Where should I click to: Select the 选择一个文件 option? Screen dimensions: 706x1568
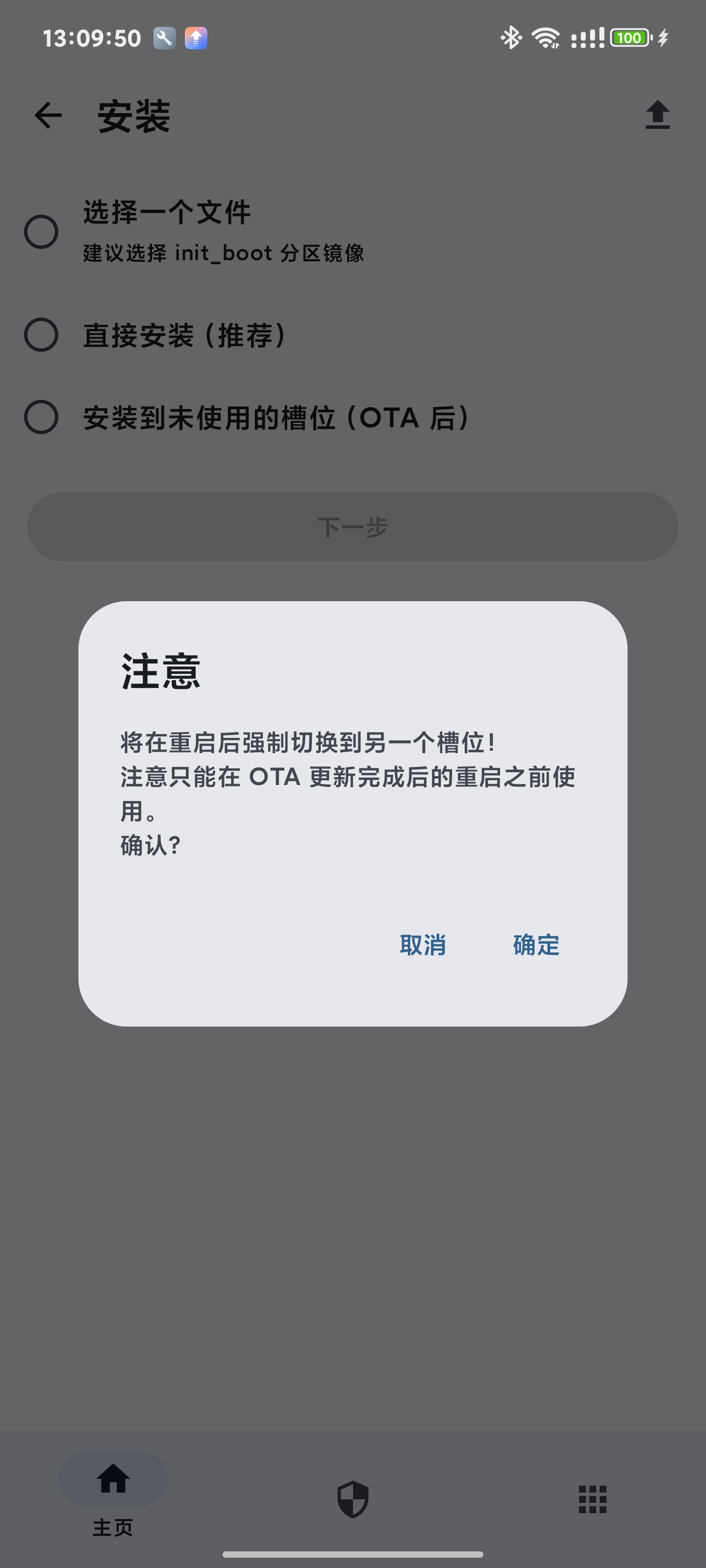point(41,232)
